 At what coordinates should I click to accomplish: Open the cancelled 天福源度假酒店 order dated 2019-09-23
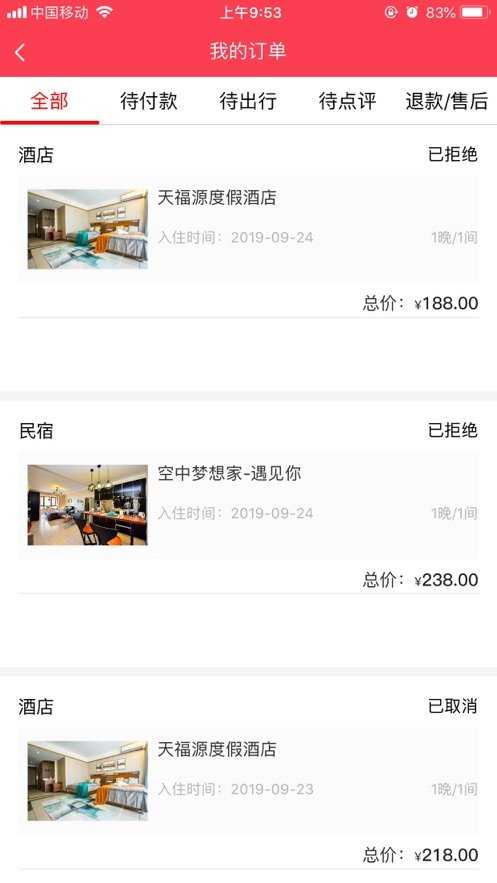click(248, 781)
